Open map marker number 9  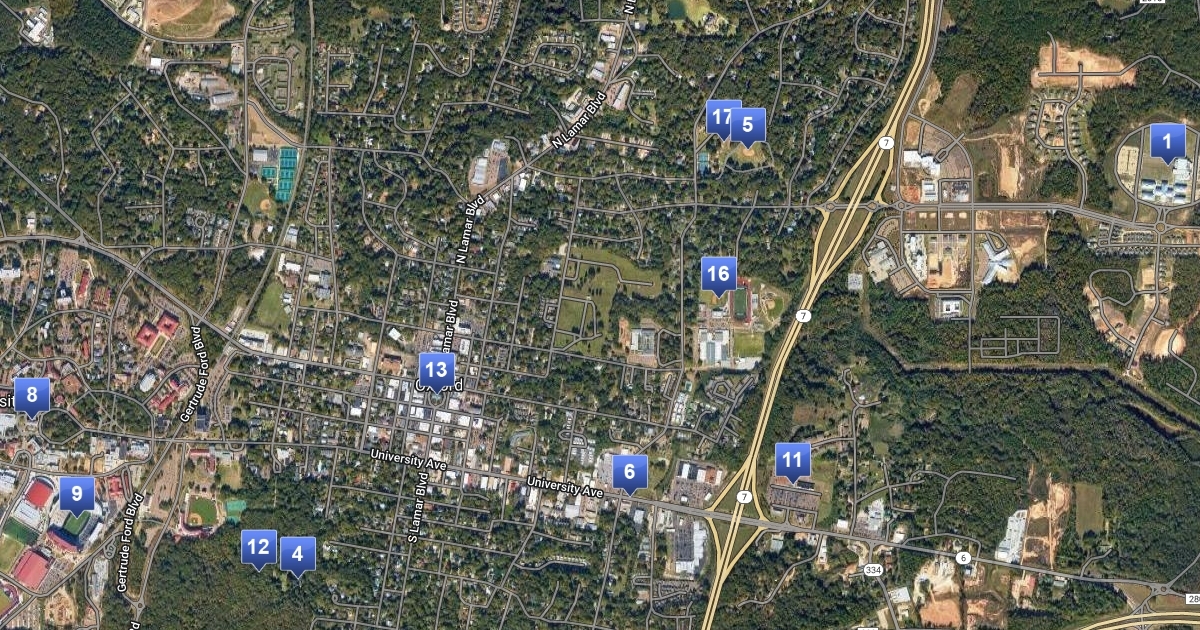pyautogui.click(x=76, y=493)
